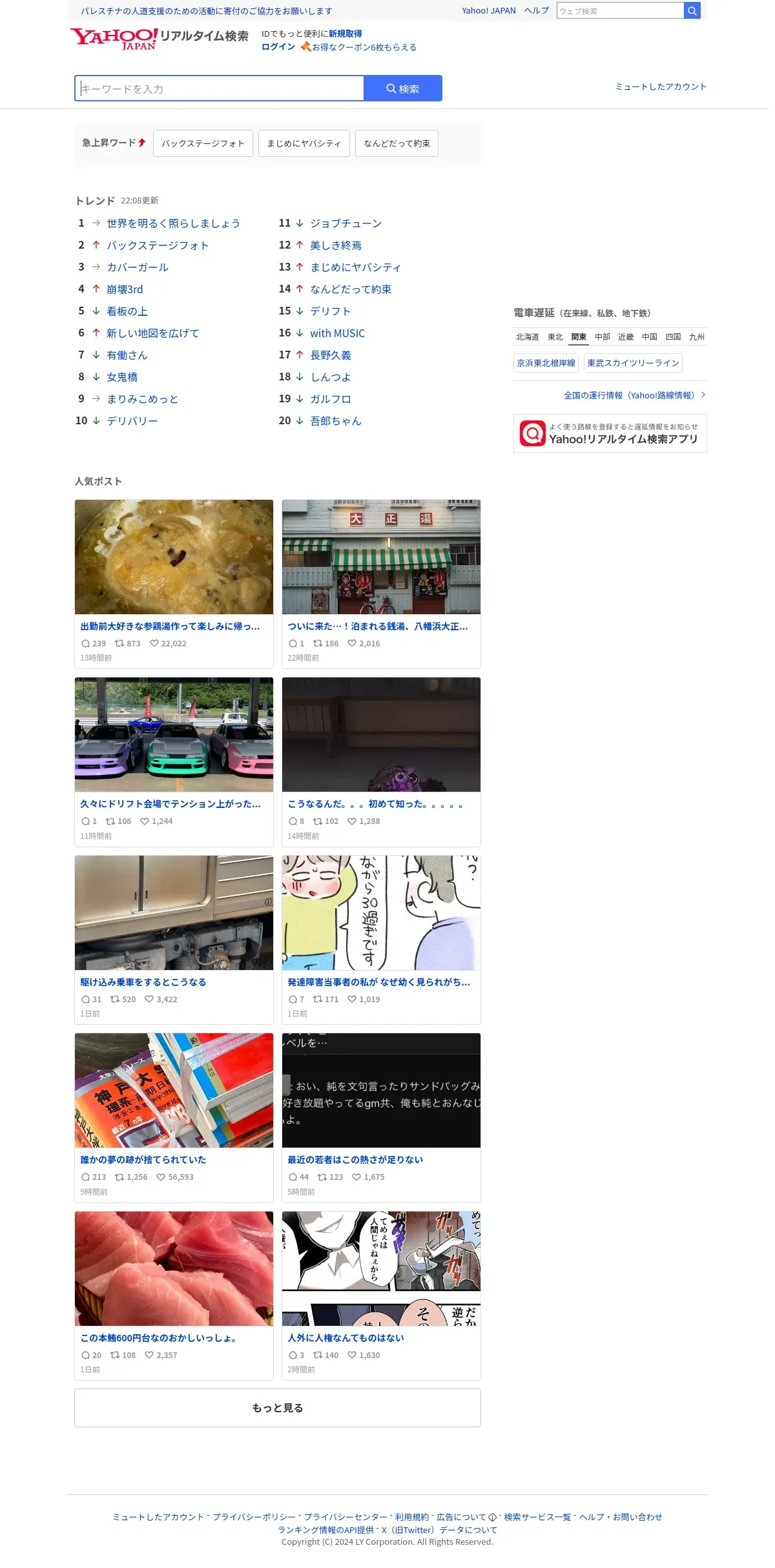Focus the キーワードを入力 search field

tap(220, 88)
